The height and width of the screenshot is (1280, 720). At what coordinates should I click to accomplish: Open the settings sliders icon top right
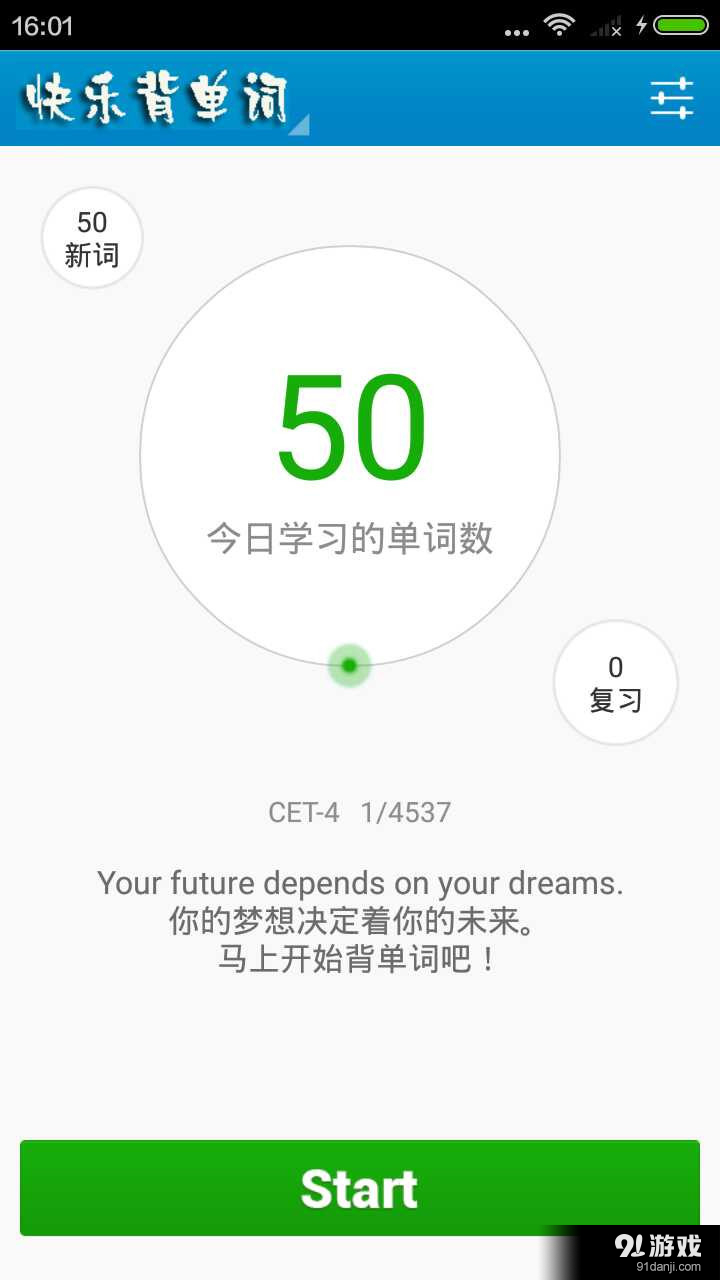point(672,98)
